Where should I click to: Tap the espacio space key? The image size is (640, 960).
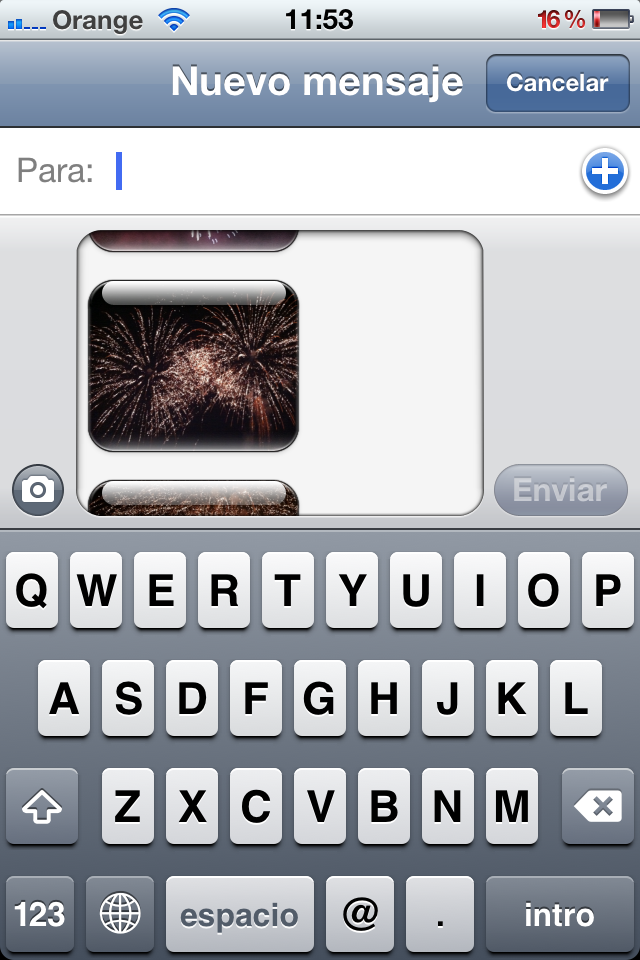239,914
